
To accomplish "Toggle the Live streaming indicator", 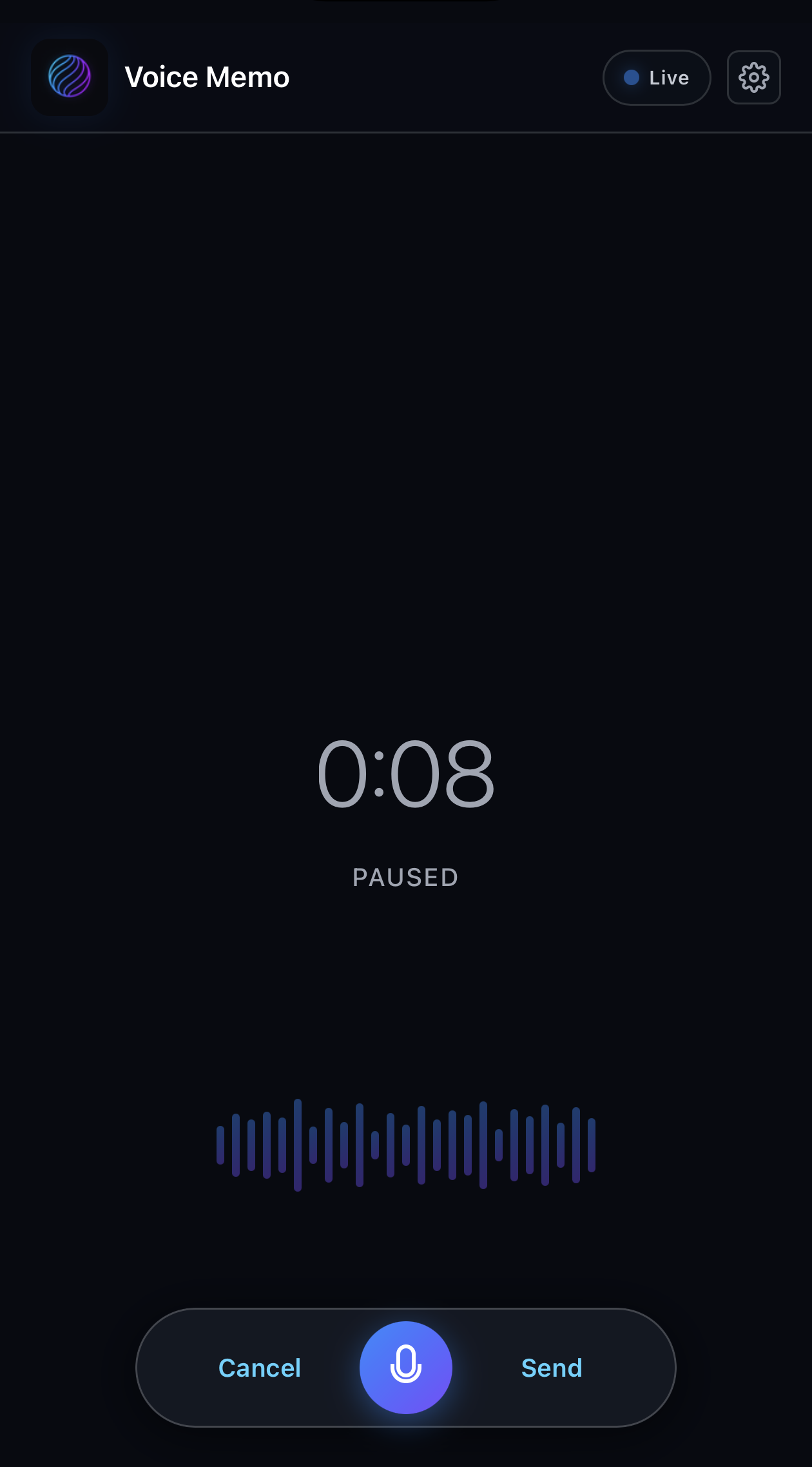I will point(657,77).
